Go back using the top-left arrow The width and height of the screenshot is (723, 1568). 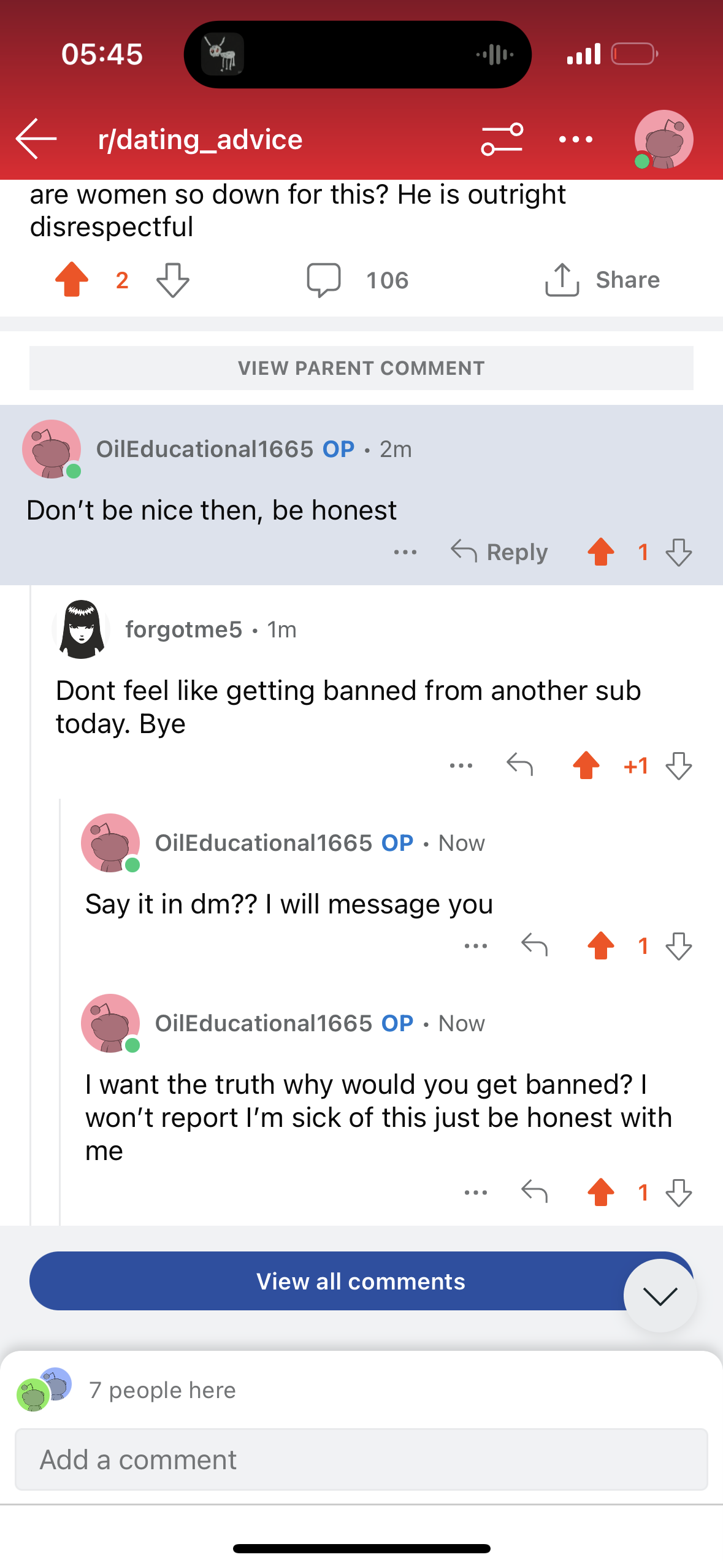(x=36, y=139)
